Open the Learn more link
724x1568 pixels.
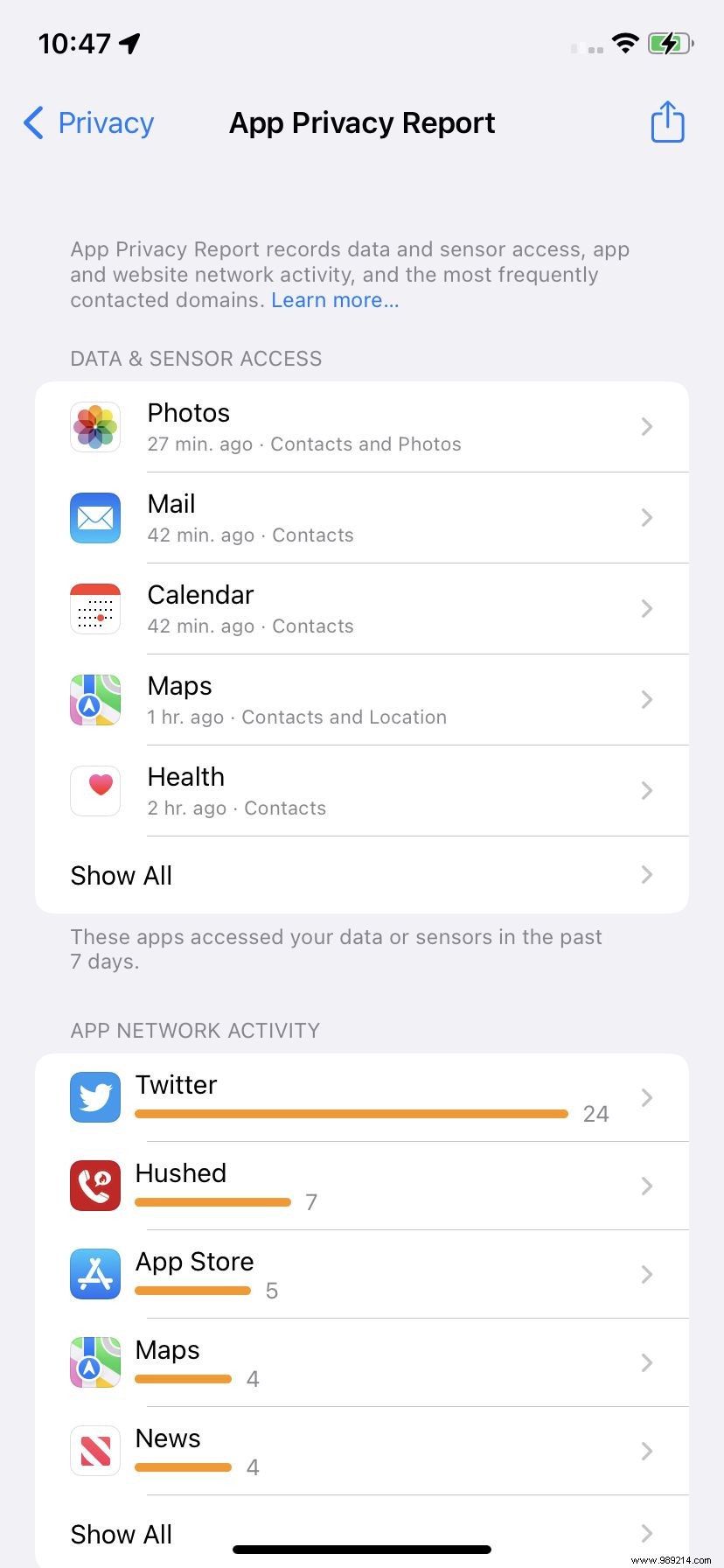pos(335,300)
